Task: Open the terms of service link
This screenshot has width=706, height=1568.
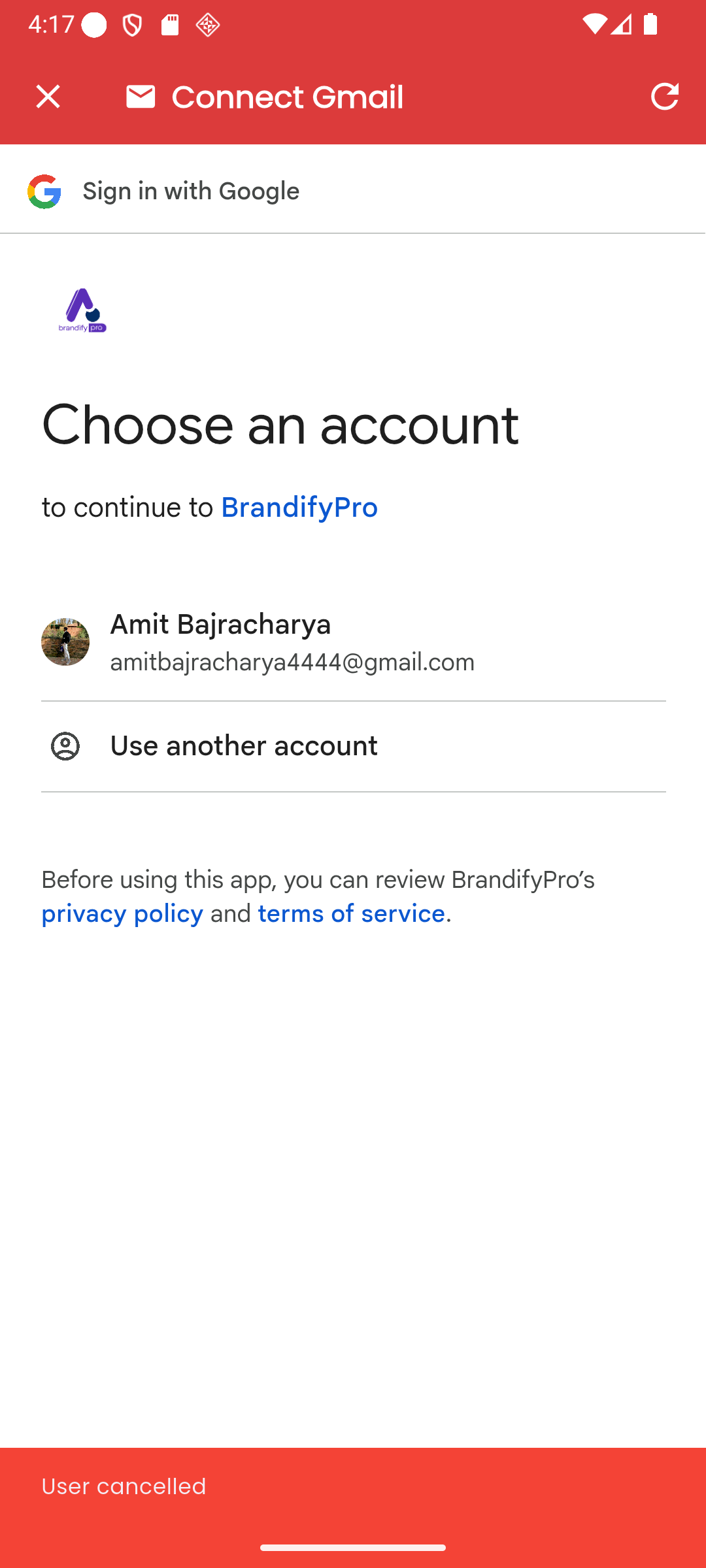Action: click(350, 913)
